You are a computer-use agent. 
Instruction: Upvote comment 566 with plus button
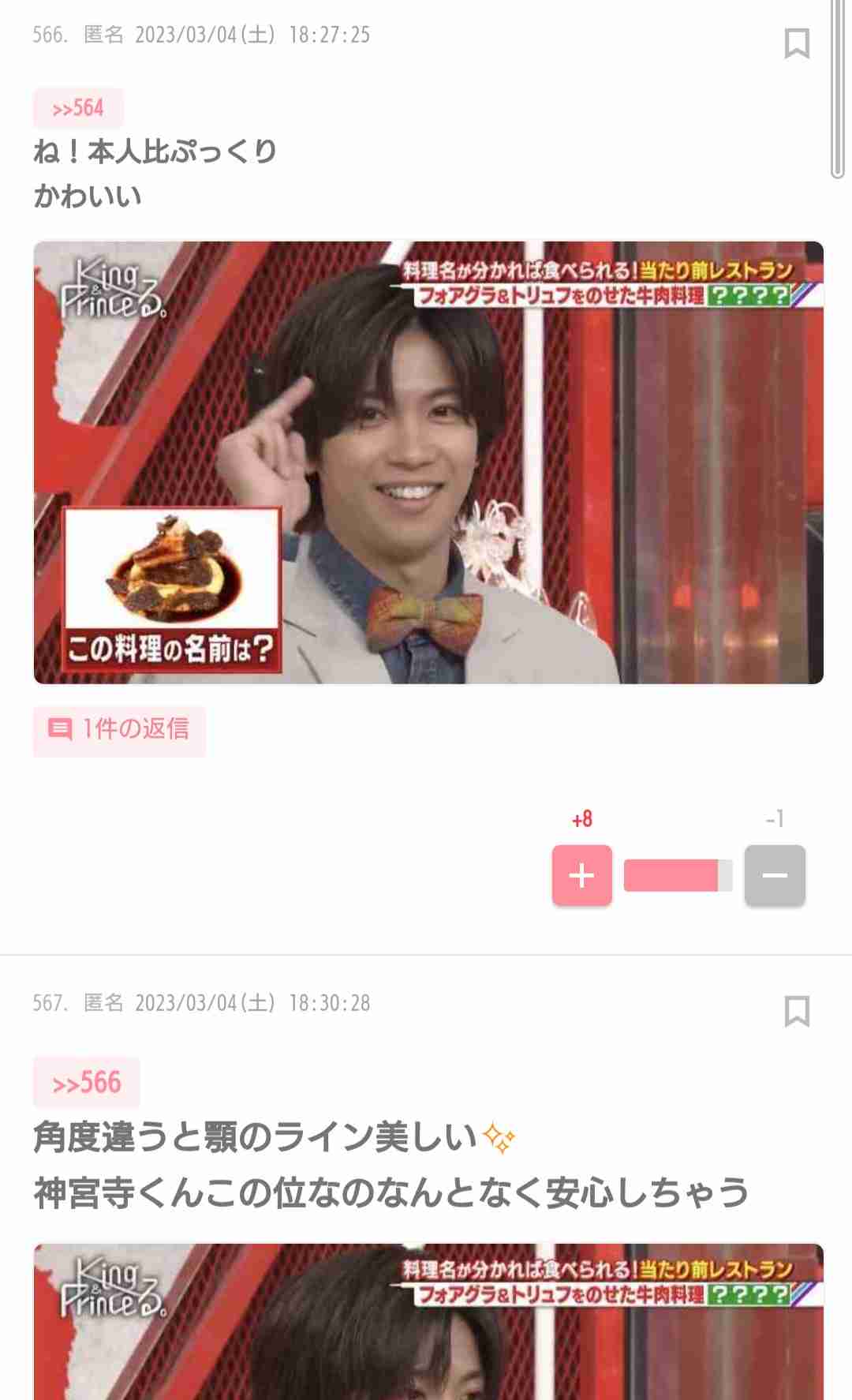pyautogui.click(x=581, y=875)
